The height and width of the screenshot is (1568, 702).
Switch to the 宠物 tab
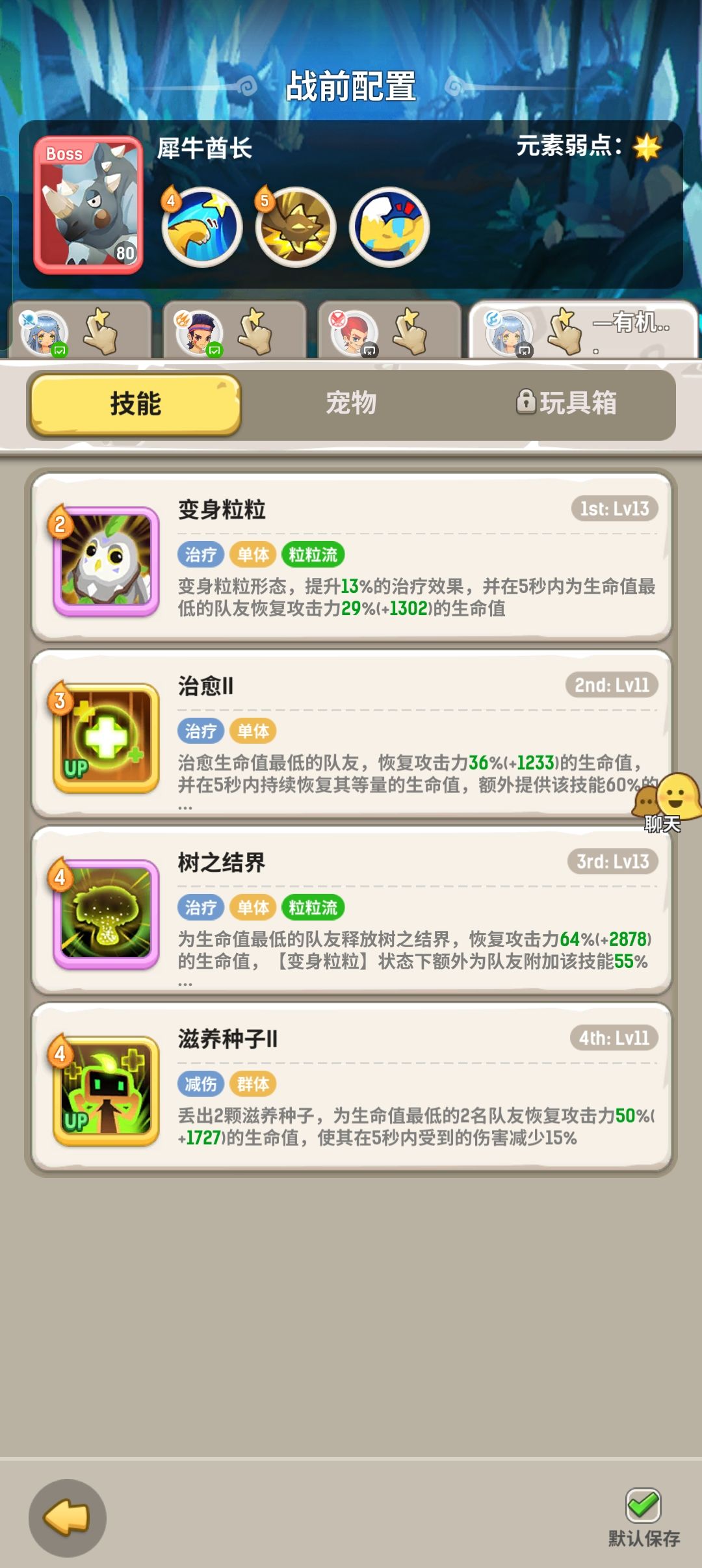pyautogui.click(x=351, y=404)
